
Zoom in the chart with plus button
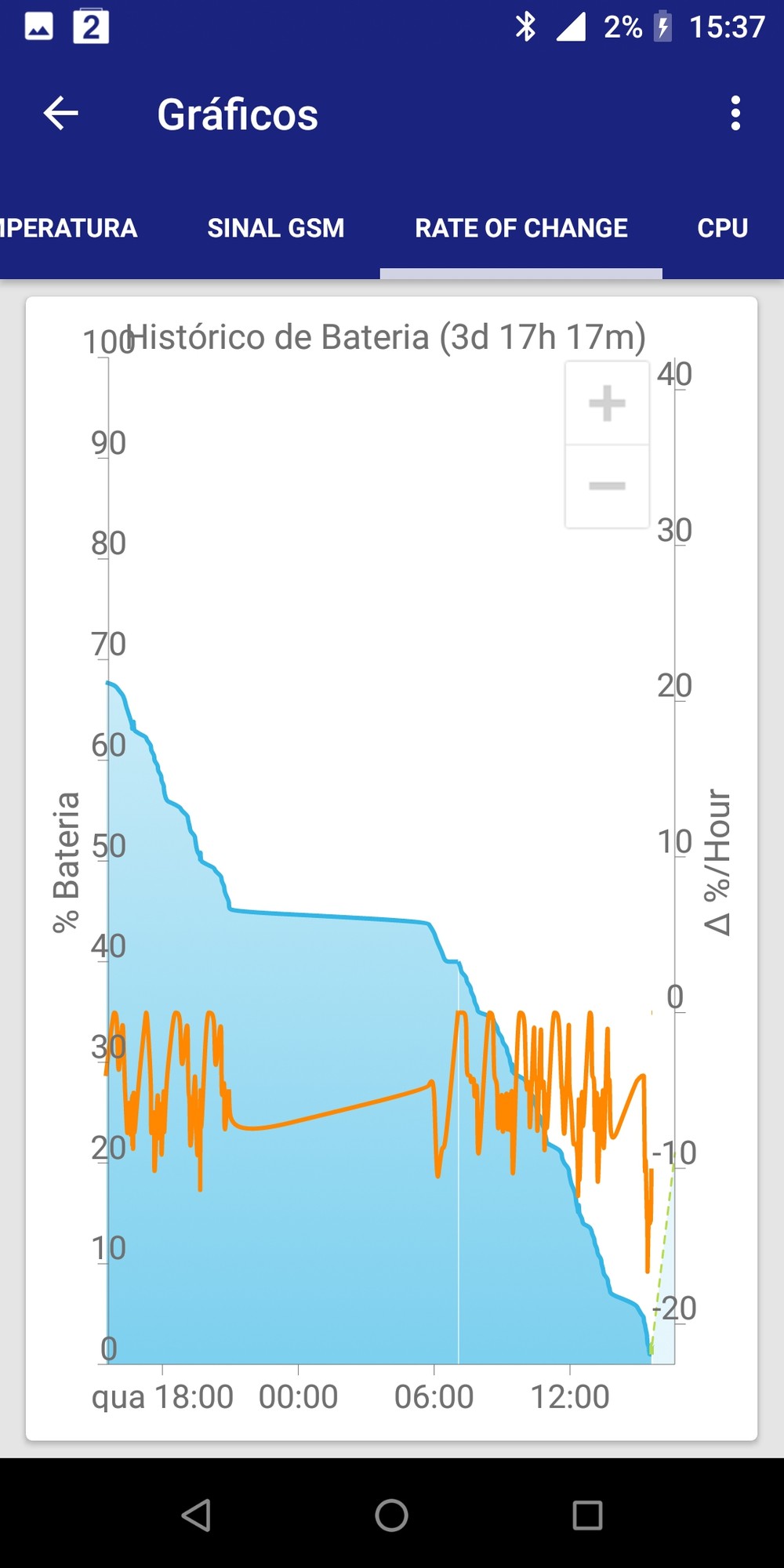[x=607, y=404]
